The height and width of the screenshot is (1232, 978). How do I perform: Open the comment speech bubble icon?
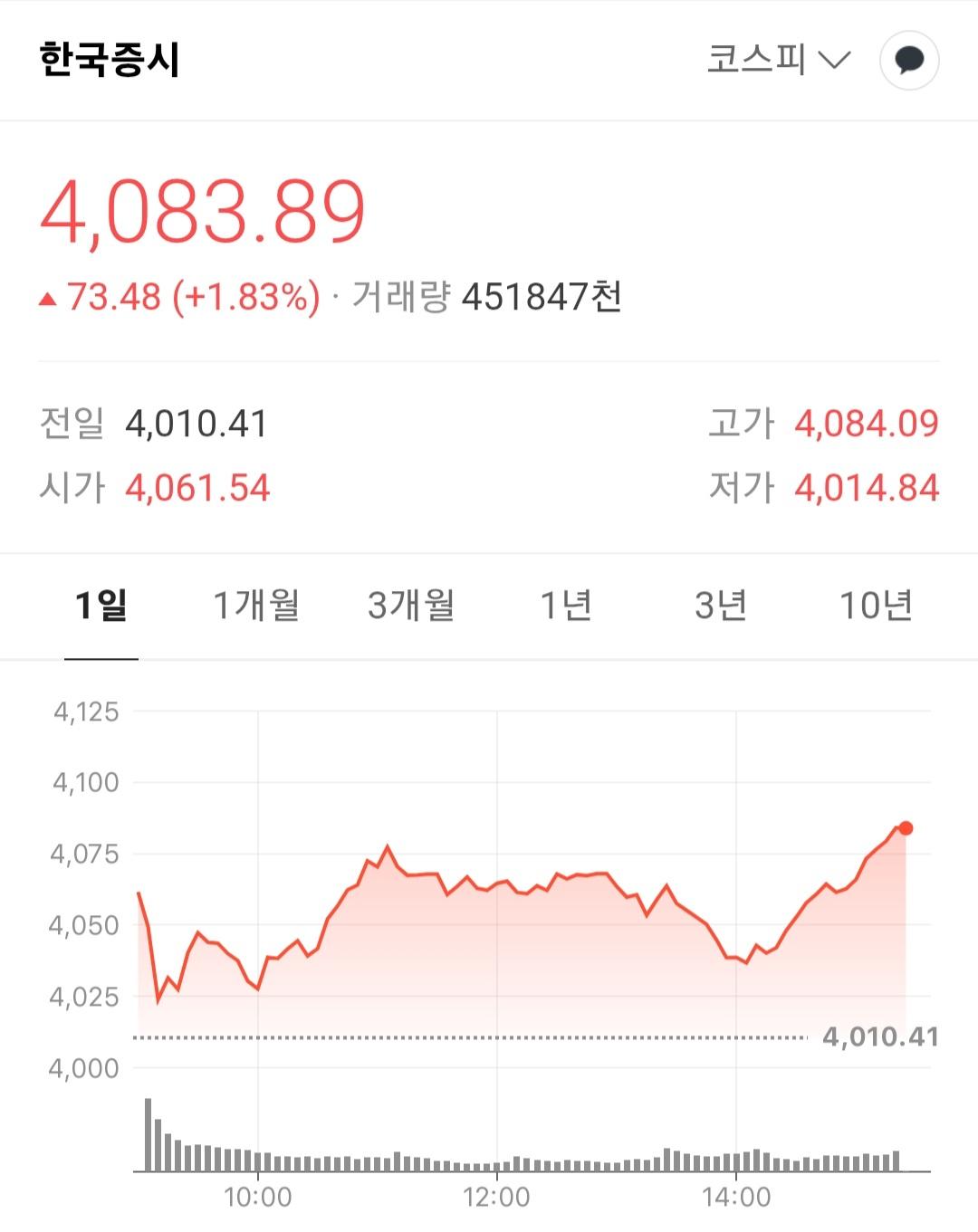coord(910,62)
